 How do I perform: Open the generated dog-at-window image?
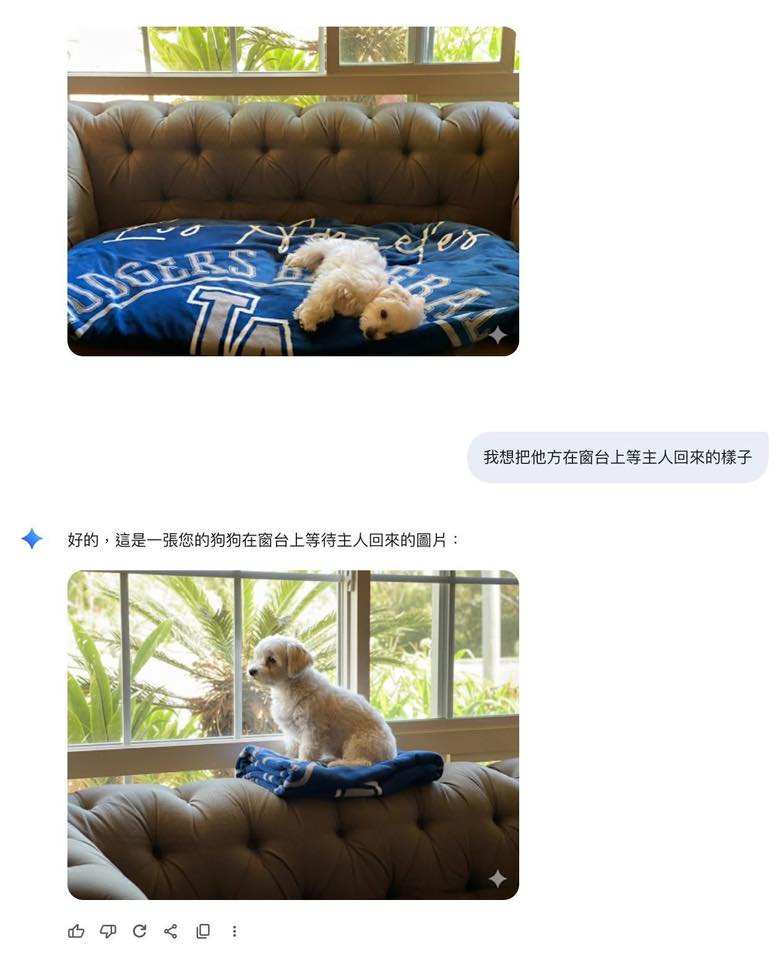click(293, 735)
